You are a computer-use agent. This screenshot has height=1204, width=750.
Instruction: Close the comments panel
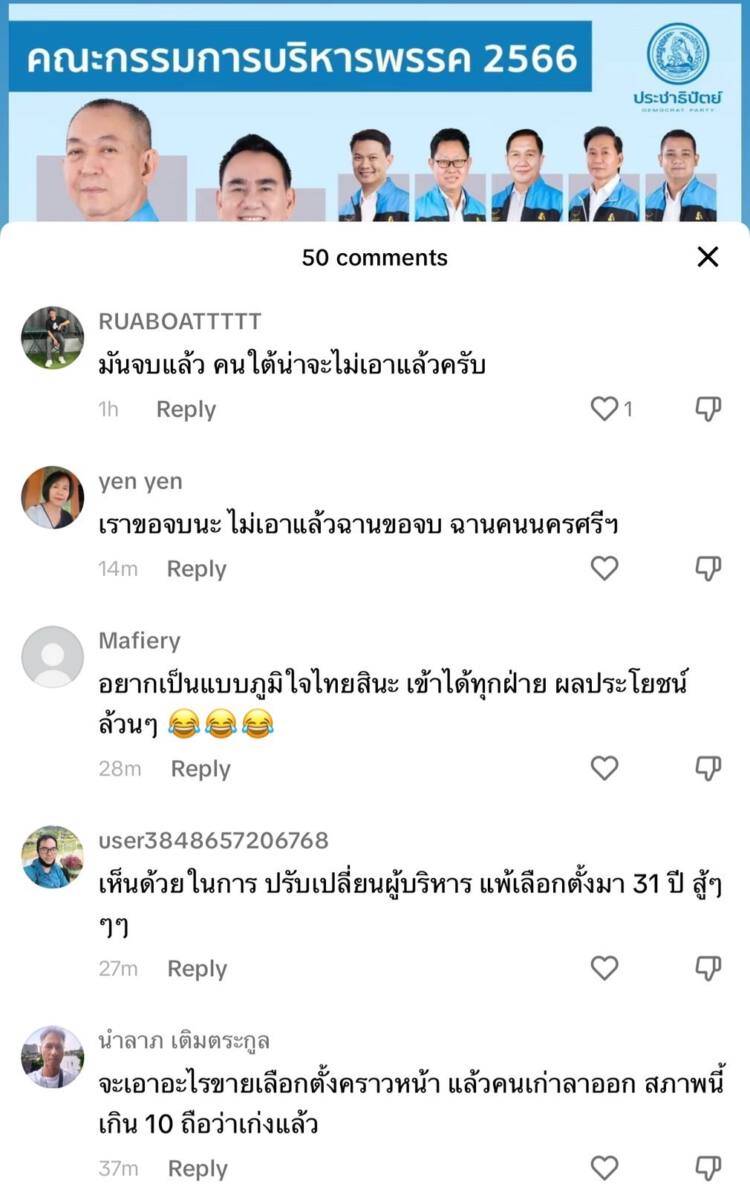708,257
